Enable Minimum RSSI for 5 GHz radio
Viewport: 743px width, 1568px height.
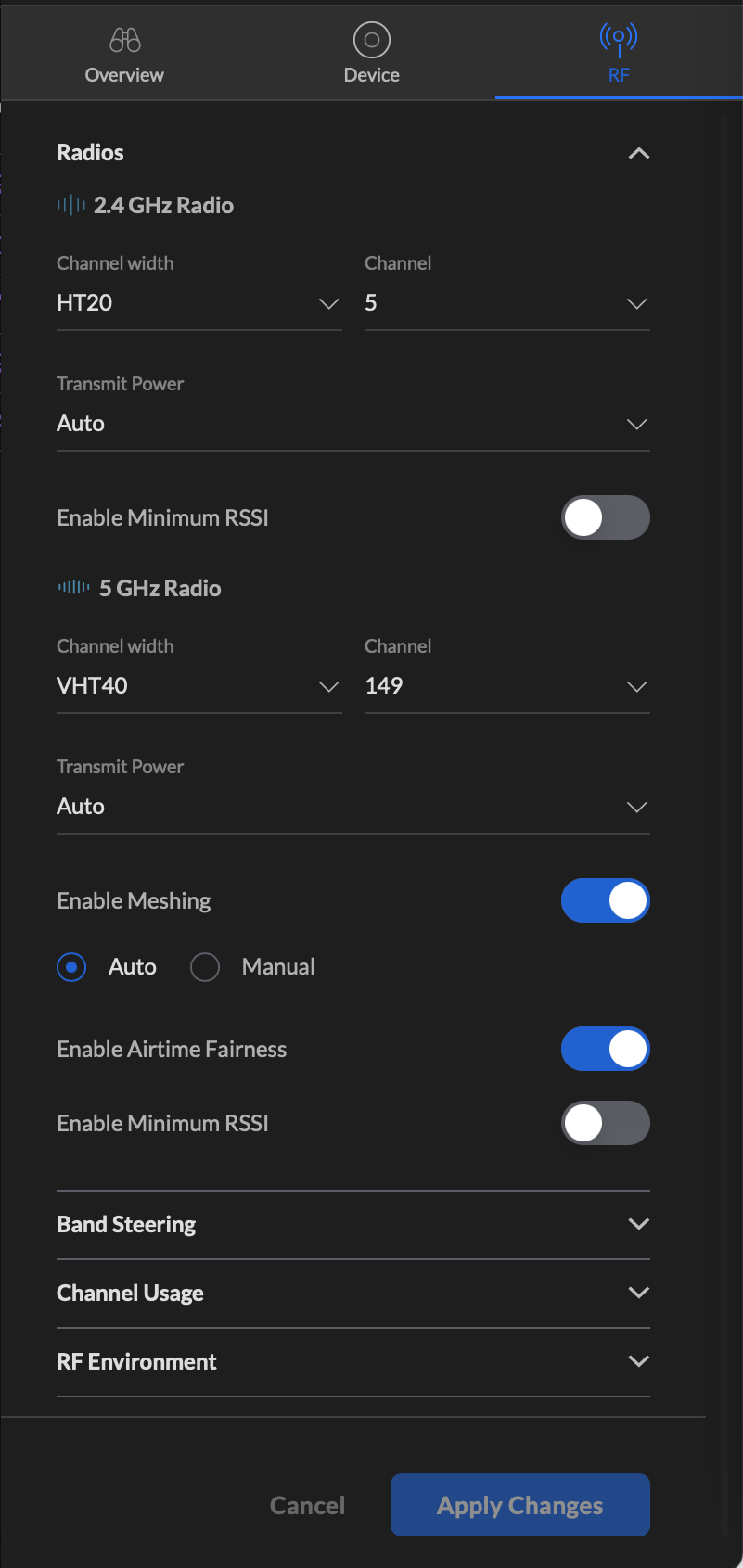(x=605, y=1123)
